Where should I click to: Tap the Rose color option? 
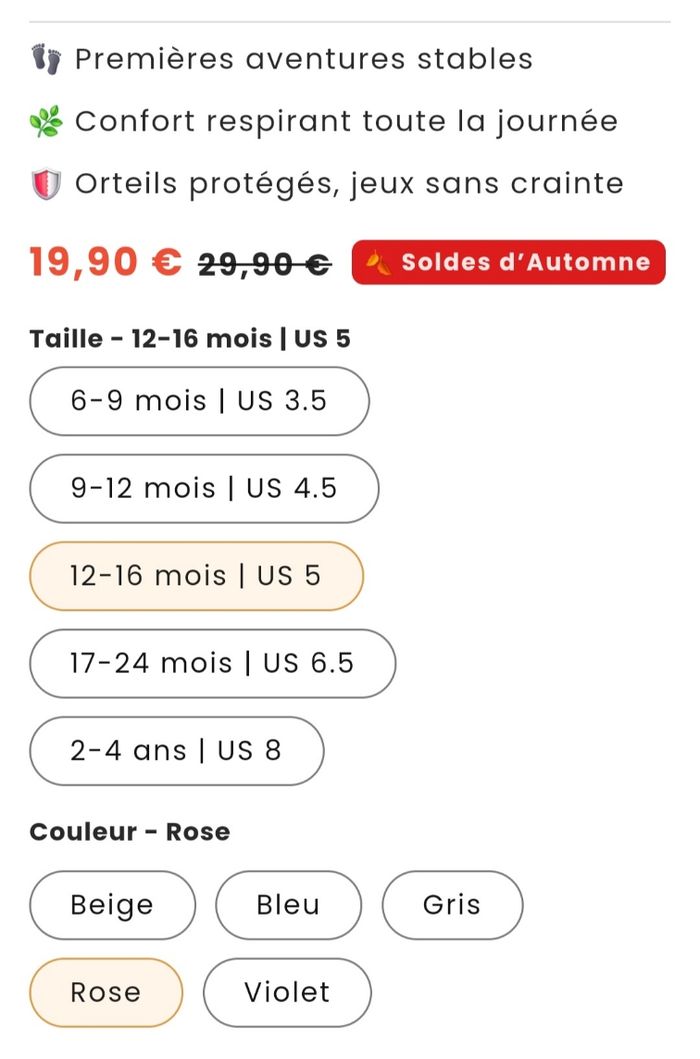tap(106, 992)
